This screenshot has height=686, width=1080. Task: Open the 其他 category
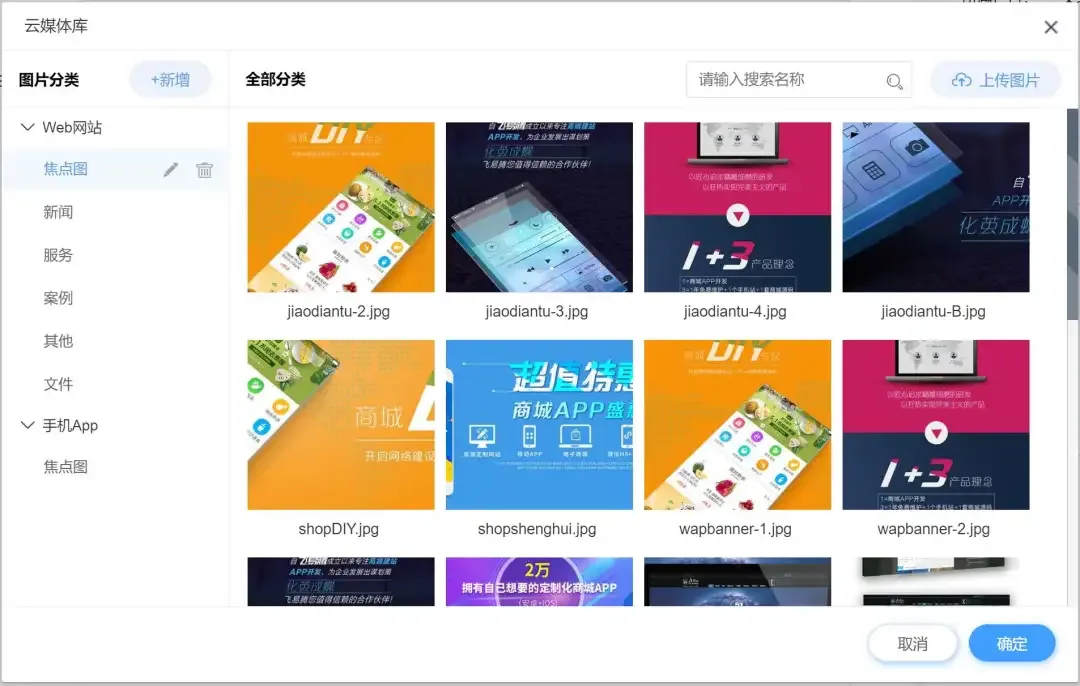(58, 341)
